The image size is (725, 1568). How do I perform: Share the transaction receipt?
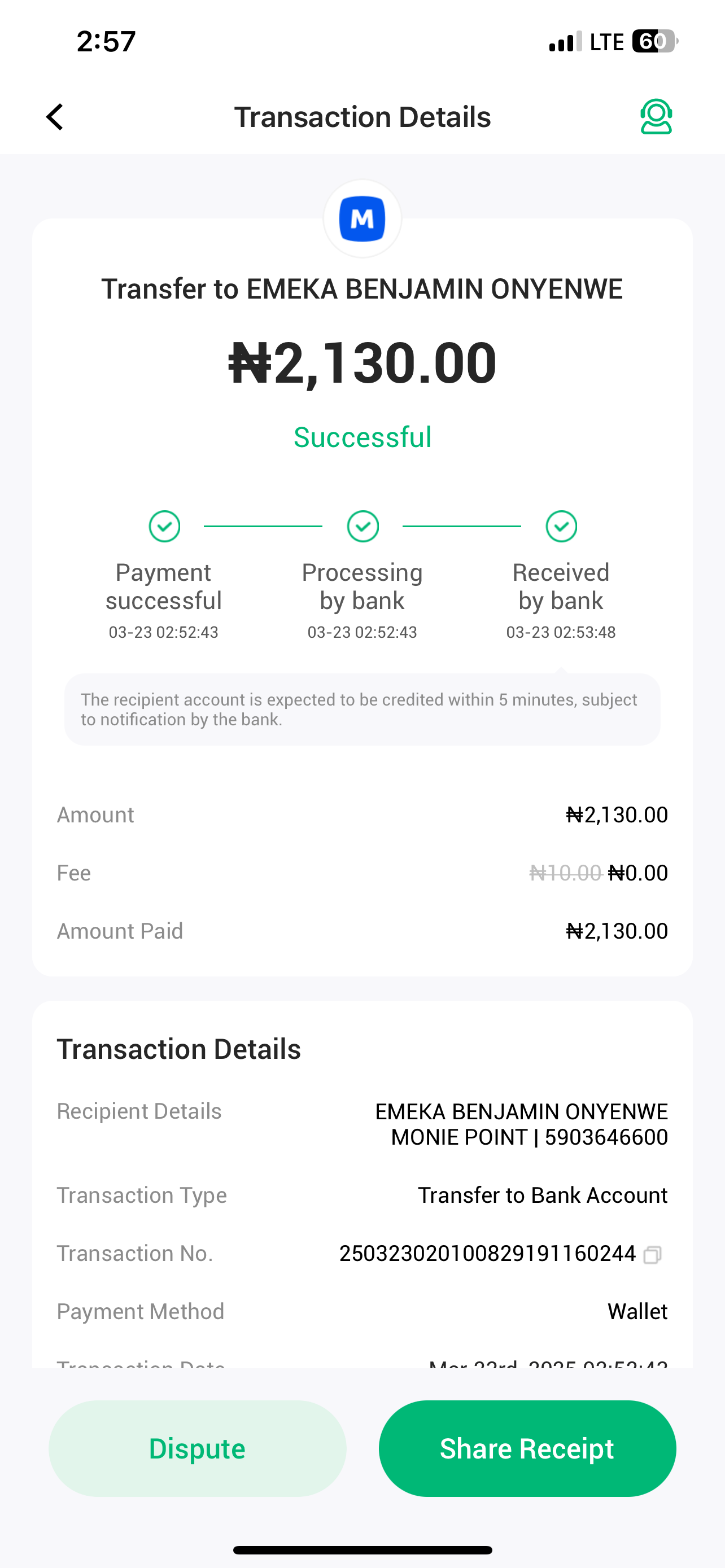tap(527, 1448)
